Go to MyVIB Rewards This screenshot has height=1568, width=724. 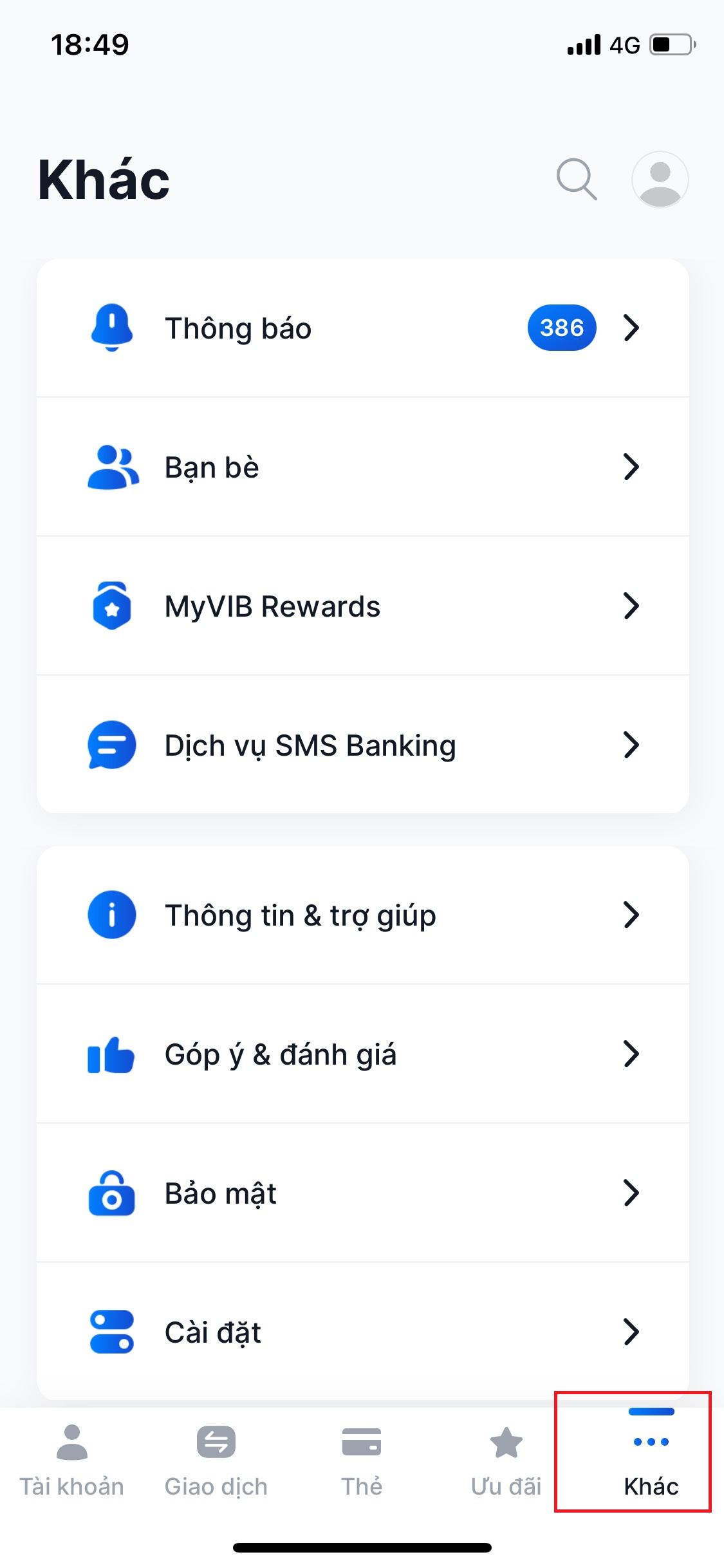[x=363, y=606]
